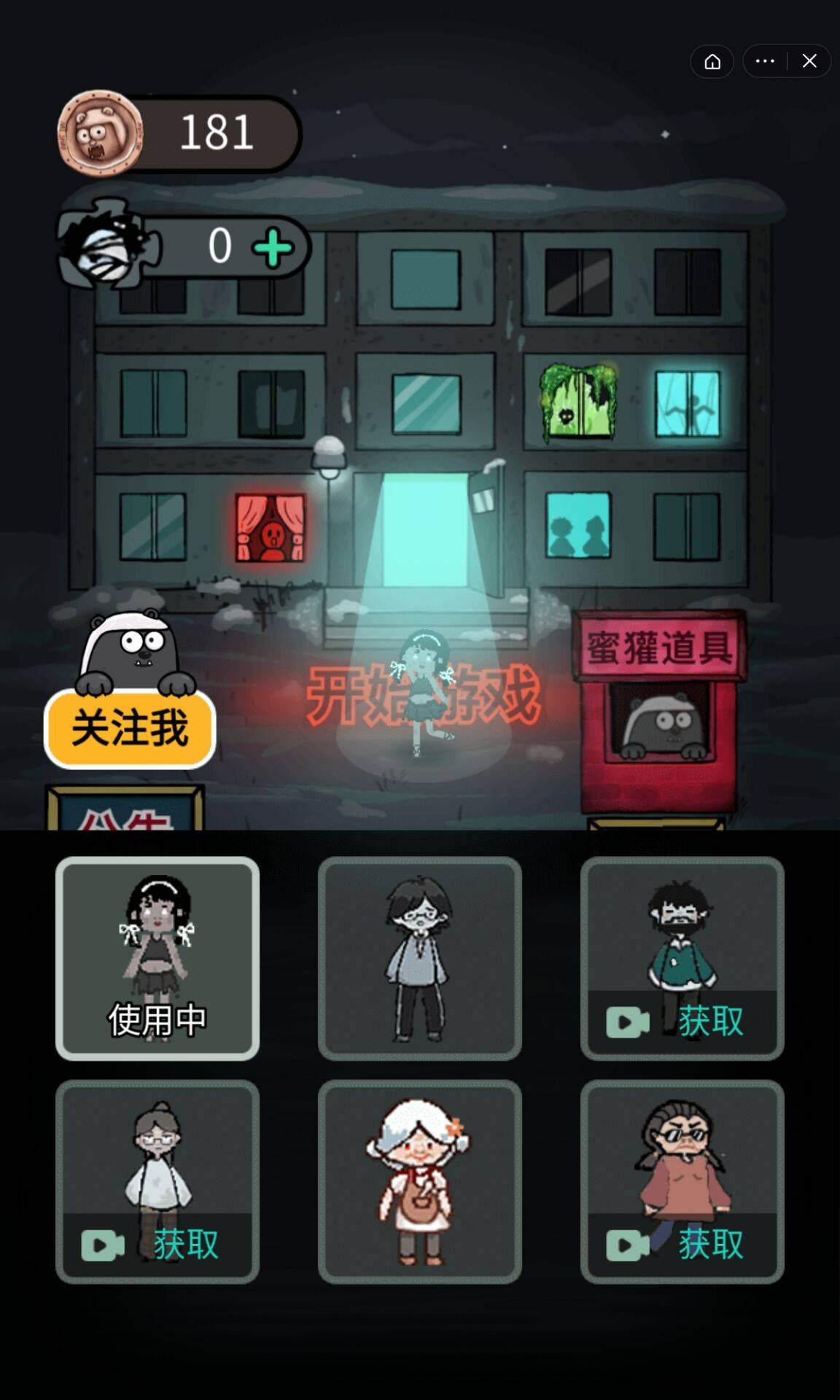This screenshot has width=840, height=1400.
Task: Get the bearded man character via video
Action: pos(682,1019)
